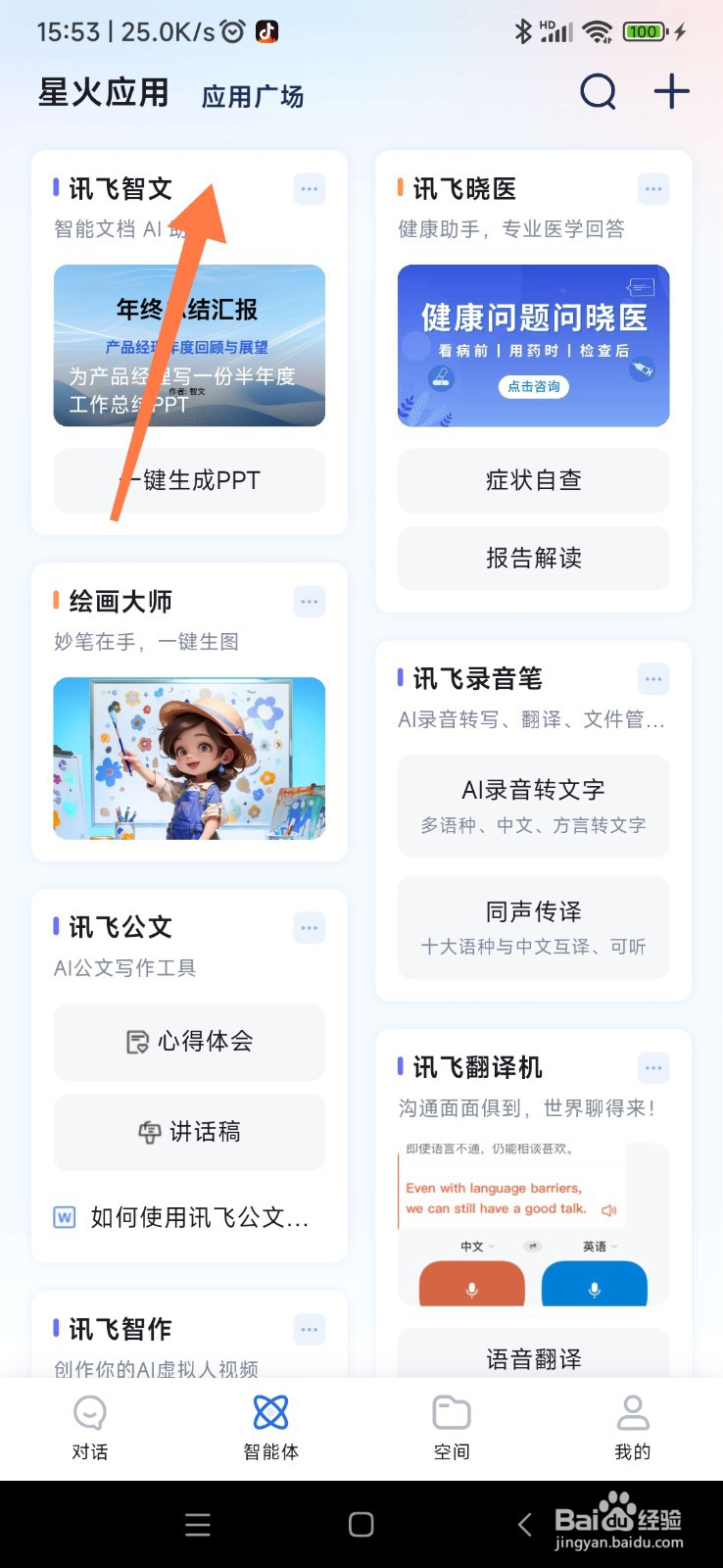
Task: Open 报告解读 for report interpretation
Action: point(533,558)
